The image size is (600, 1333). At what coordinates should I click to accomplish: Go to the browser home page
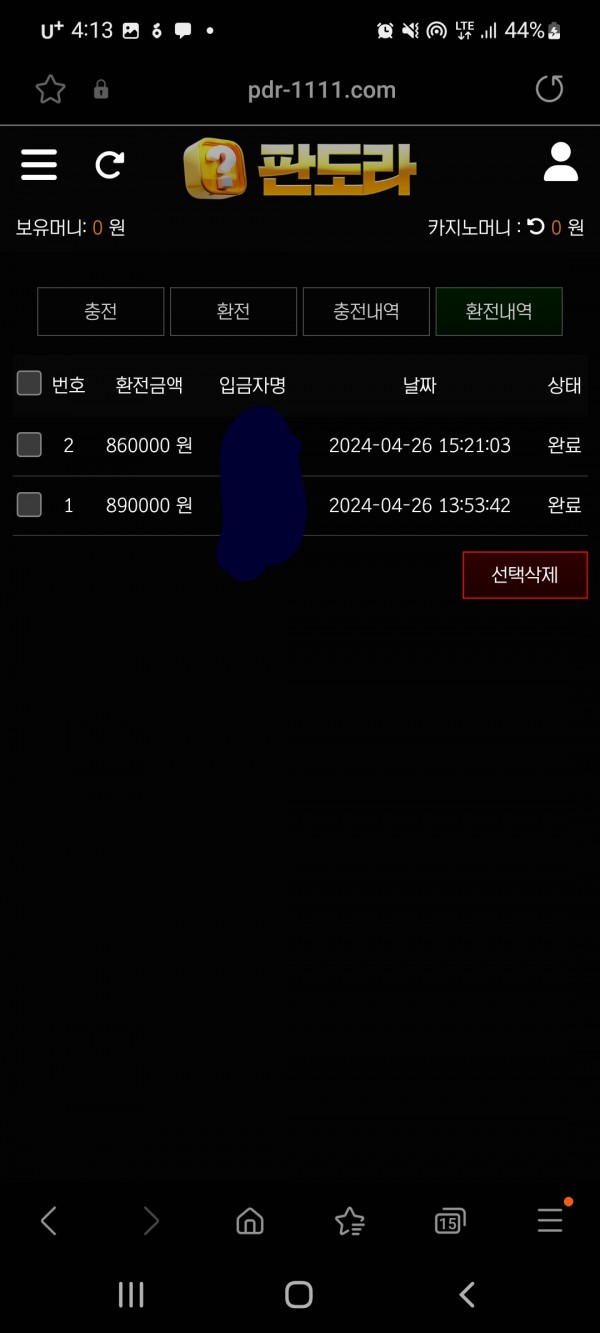tap(249, 1221)
